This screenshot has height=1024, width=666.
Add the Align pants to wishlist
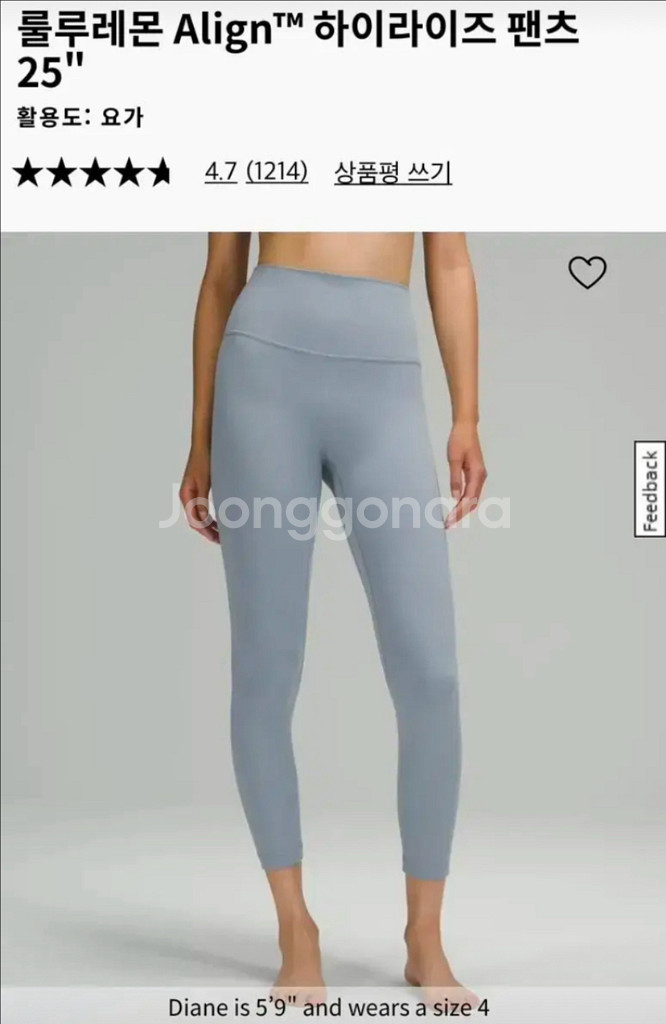pyautogui.click(x=587, y=272)
